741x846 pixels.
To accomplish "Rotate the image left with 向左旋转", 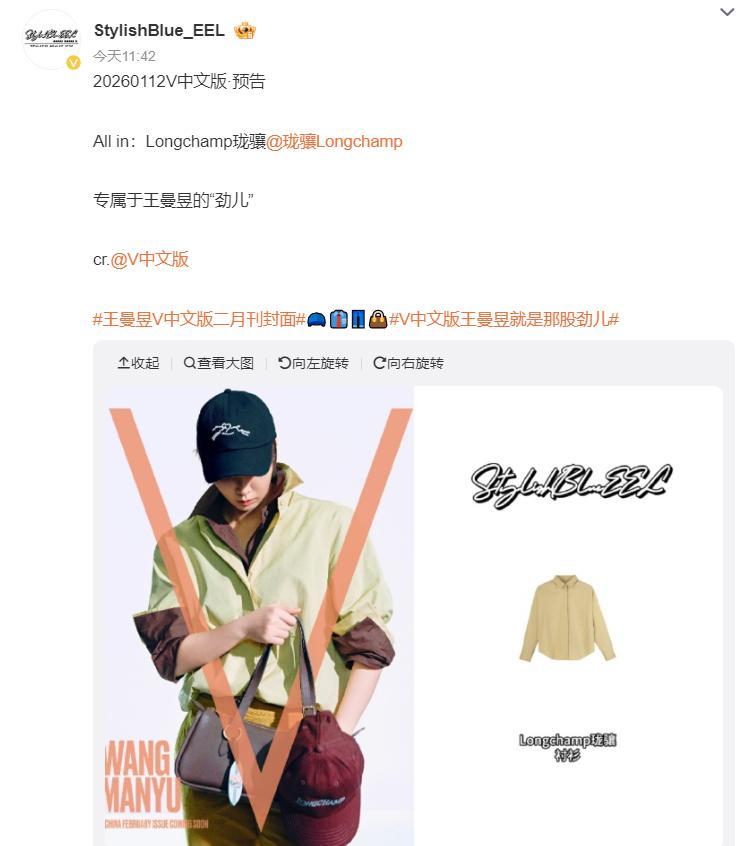I will pos(313,363).
